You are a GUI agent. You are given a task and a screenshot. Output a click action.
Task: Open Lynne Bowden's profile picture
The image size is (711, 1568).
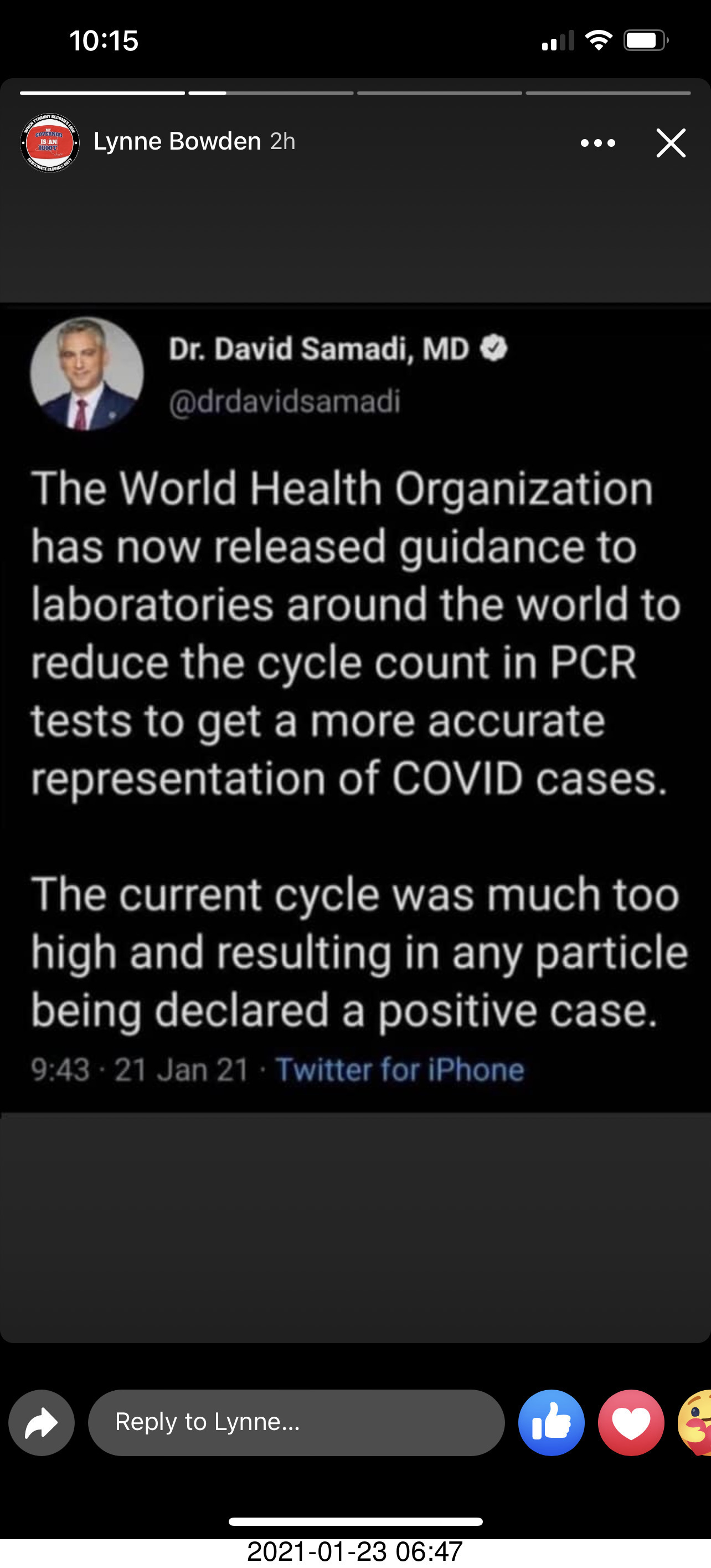pos(50,143)
